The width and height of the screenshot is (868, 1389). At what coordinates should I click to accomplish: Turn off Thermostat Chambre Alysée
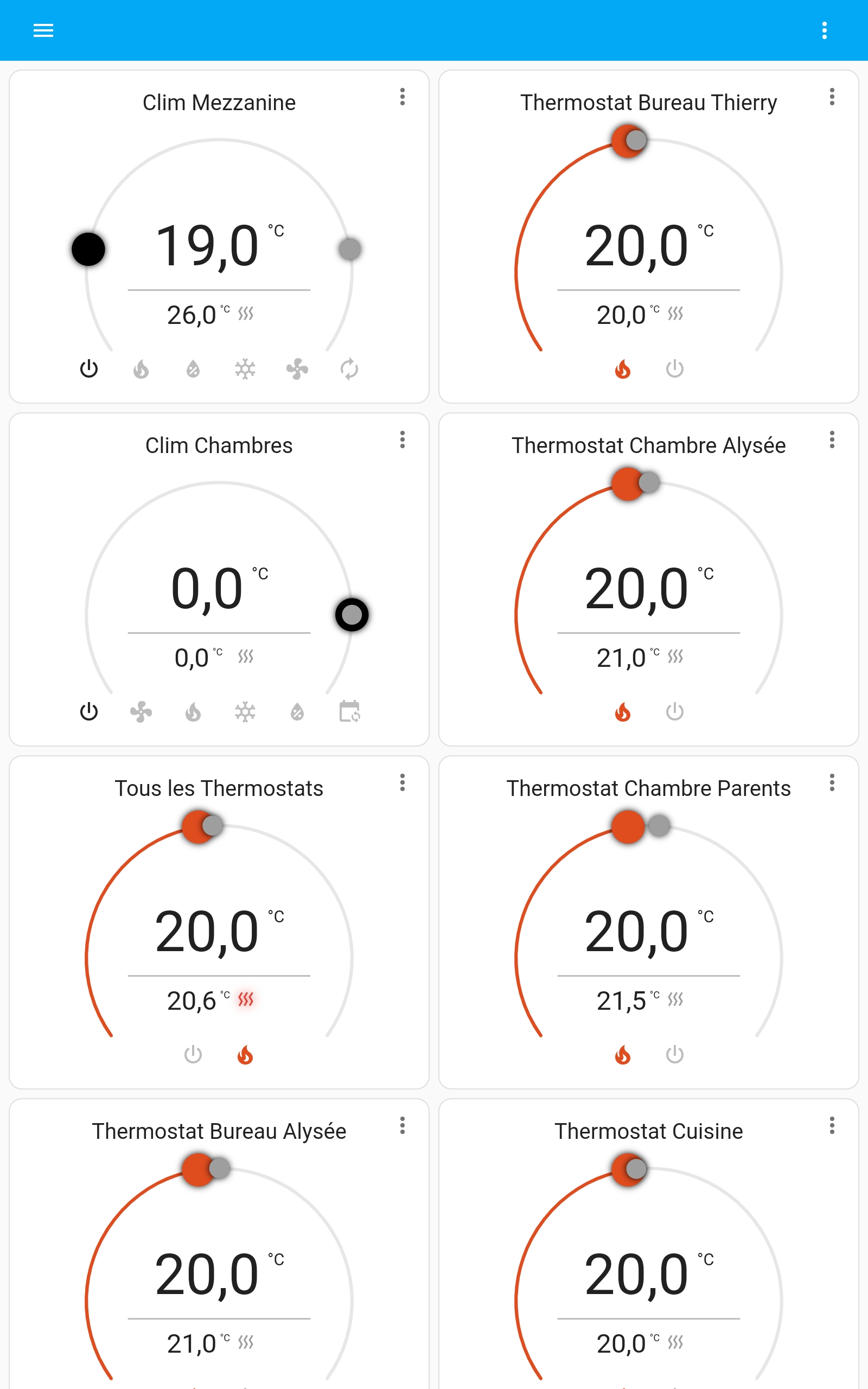point(674,712)
